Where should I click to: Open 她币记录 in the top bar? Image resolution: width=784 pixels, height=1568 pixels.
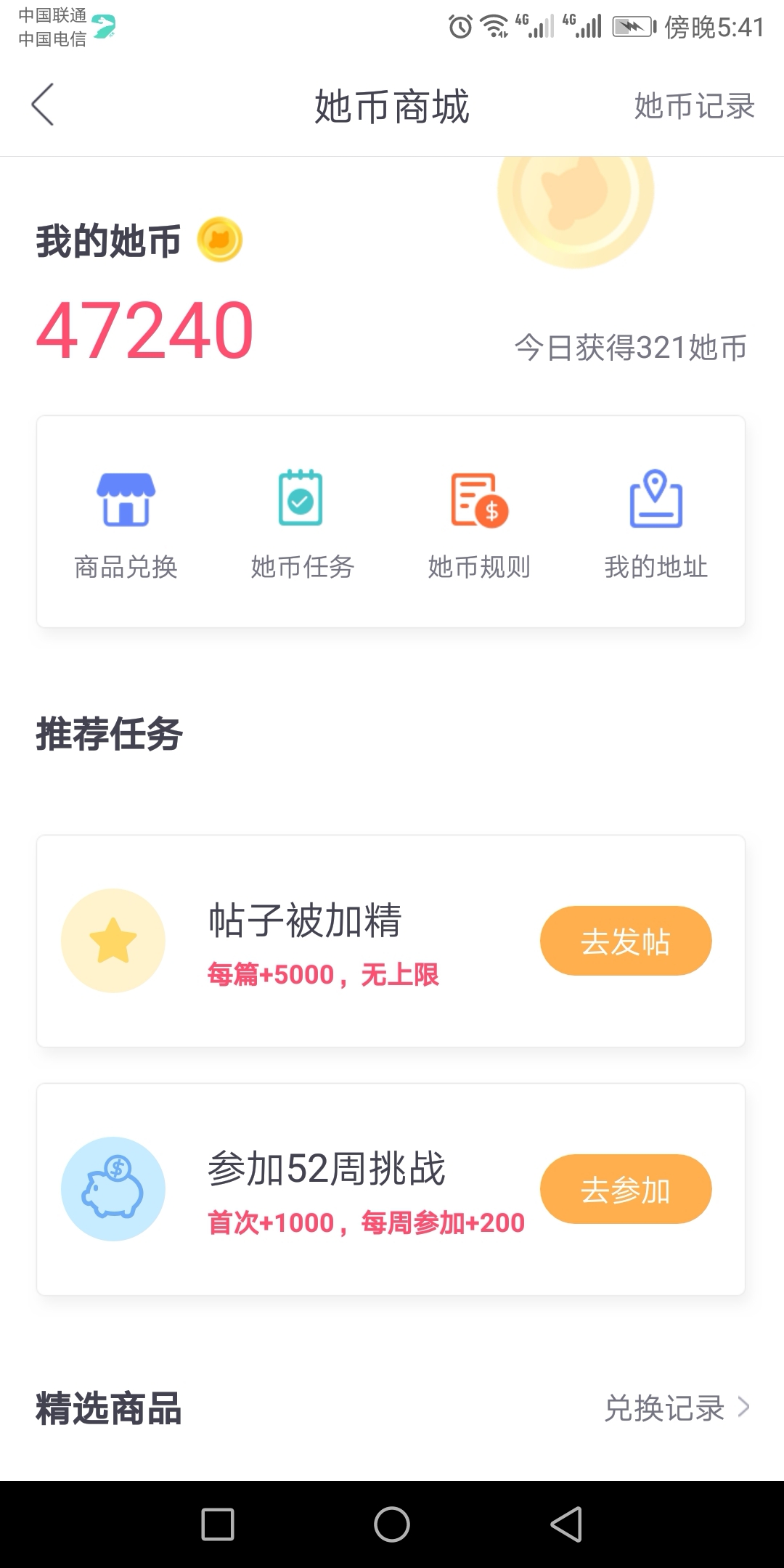pyautogui.click(x=695, y=106)
